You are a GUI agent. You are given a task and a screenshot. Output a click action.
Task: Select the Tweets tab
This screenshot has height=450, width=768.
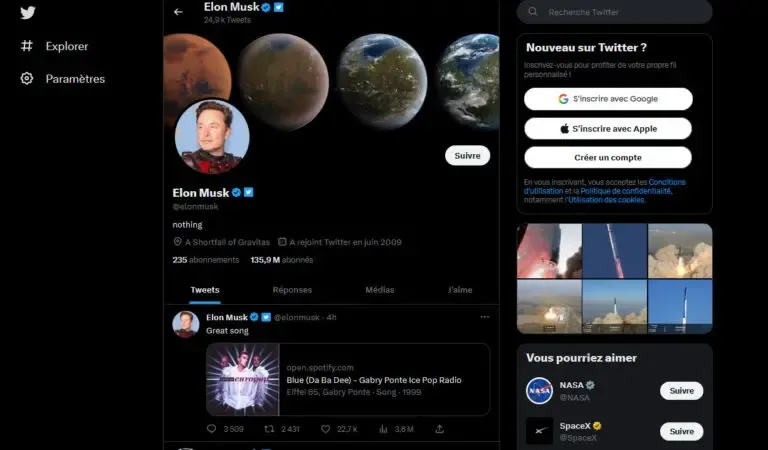tap(205, 290)
